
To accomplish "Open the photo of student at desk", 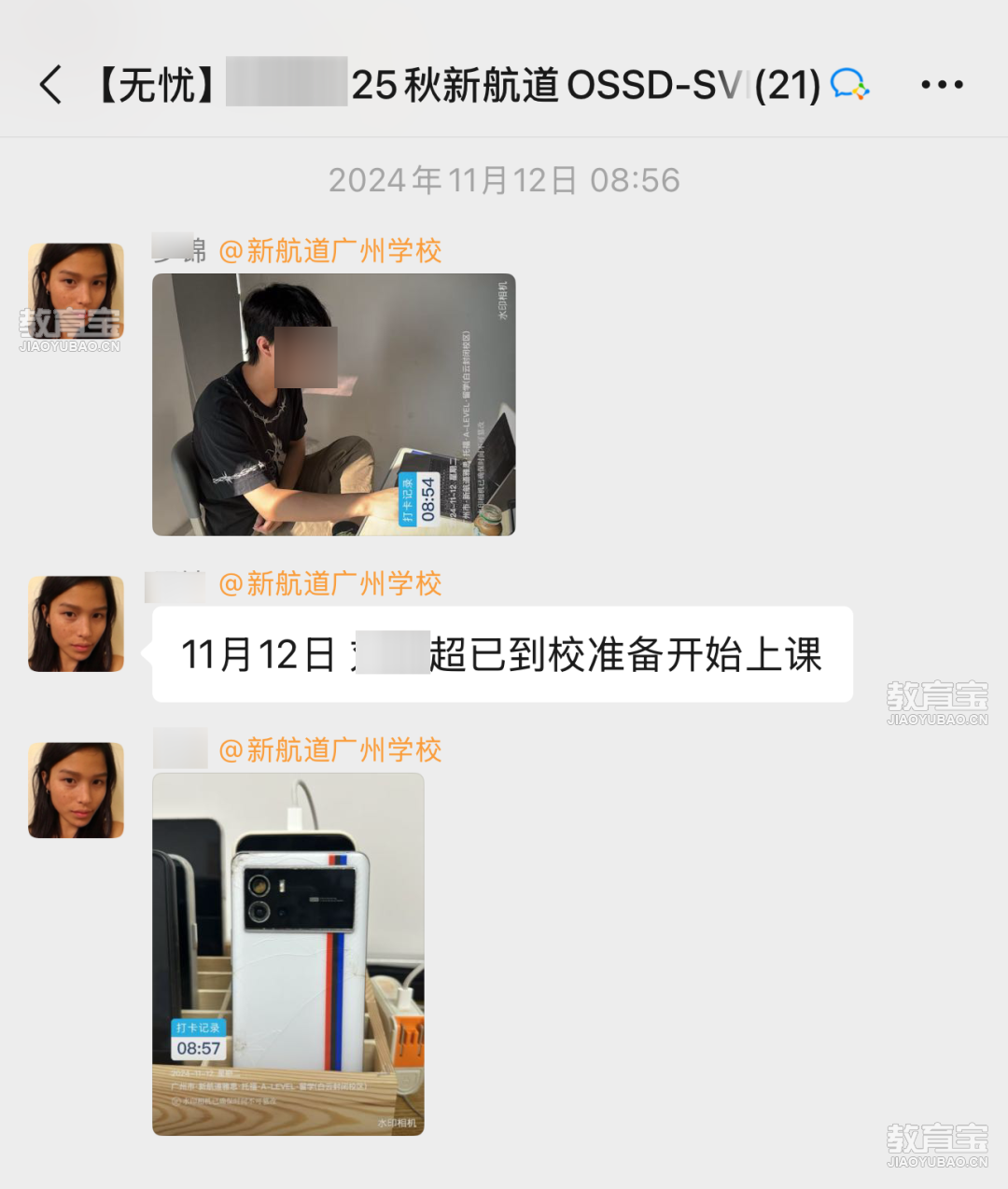I will coord(333,404).
